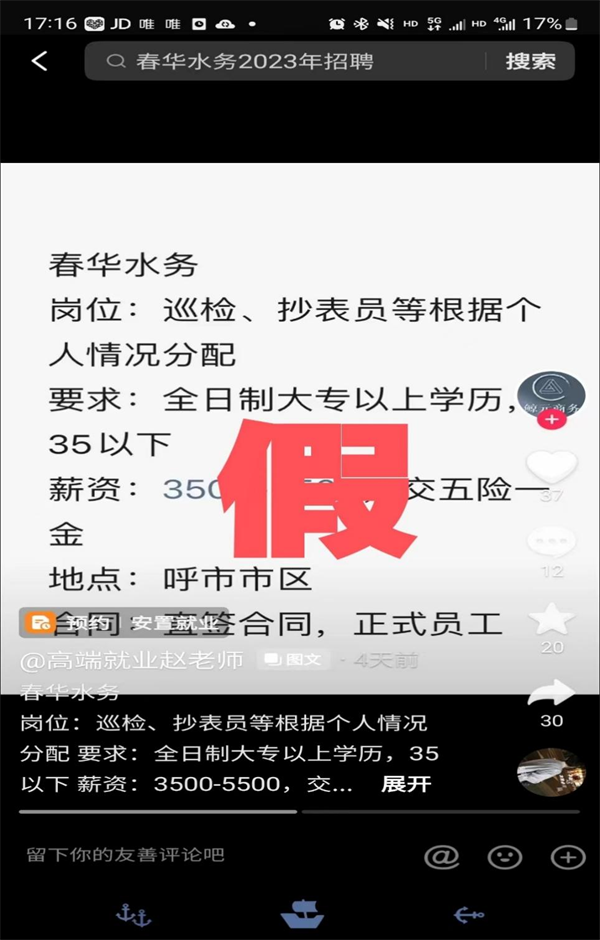Tap the 留下你的友善评论吧 comment field
The width and height of the screenshot is (600, 940).
(x=200, y=855)
